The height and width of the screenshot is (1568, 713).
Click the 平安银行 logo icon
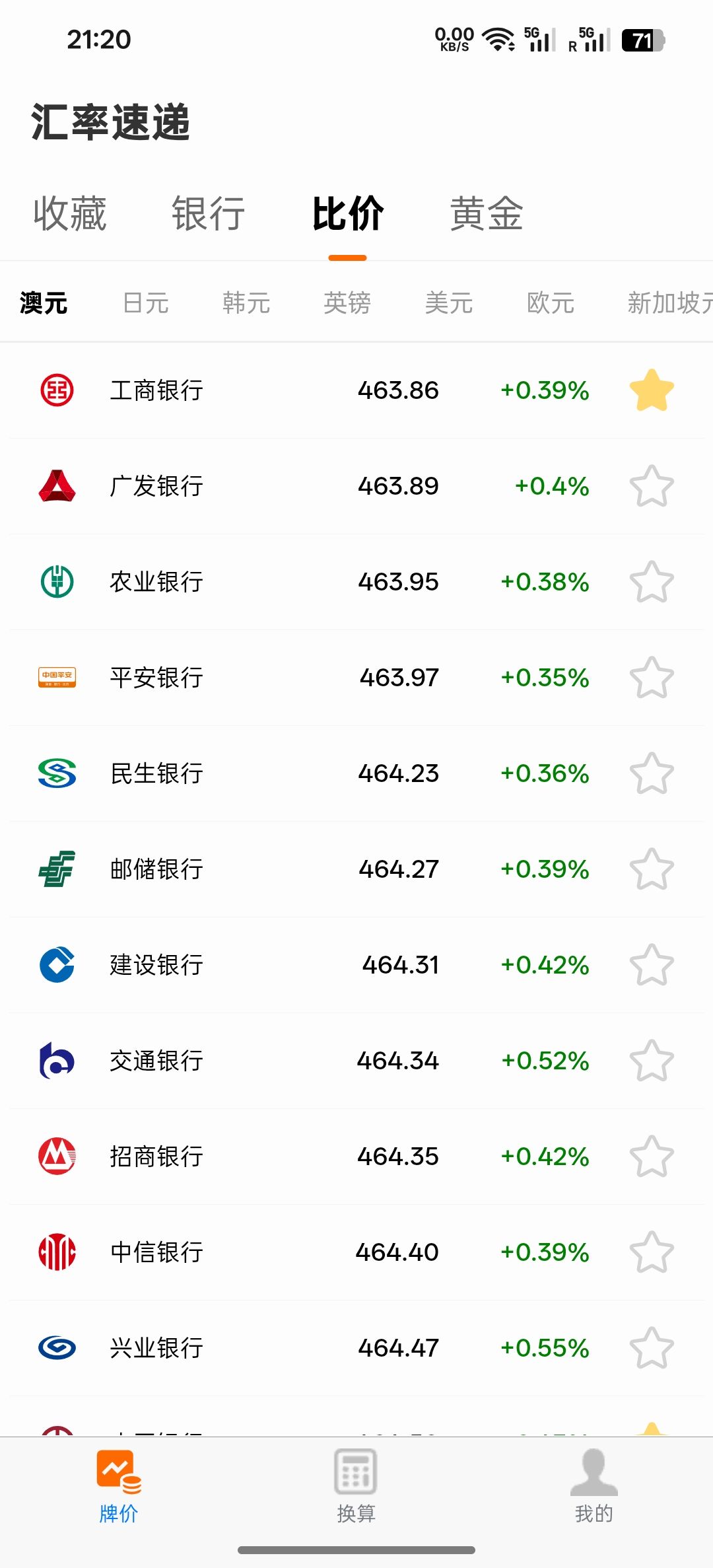[57, 677]
